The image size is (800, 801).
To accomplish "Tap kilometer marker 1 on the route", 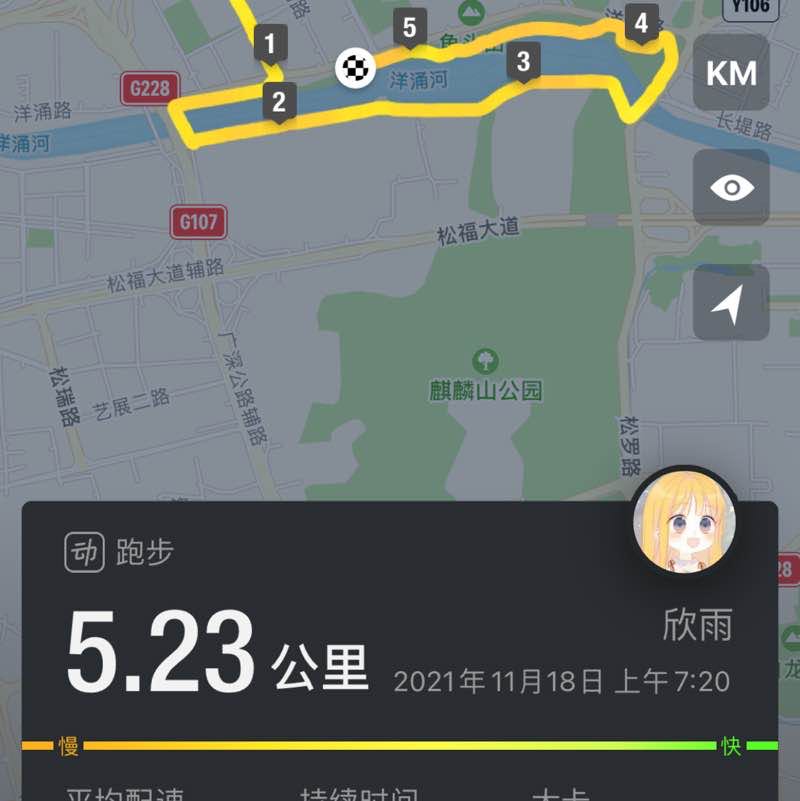I will 272,42.
